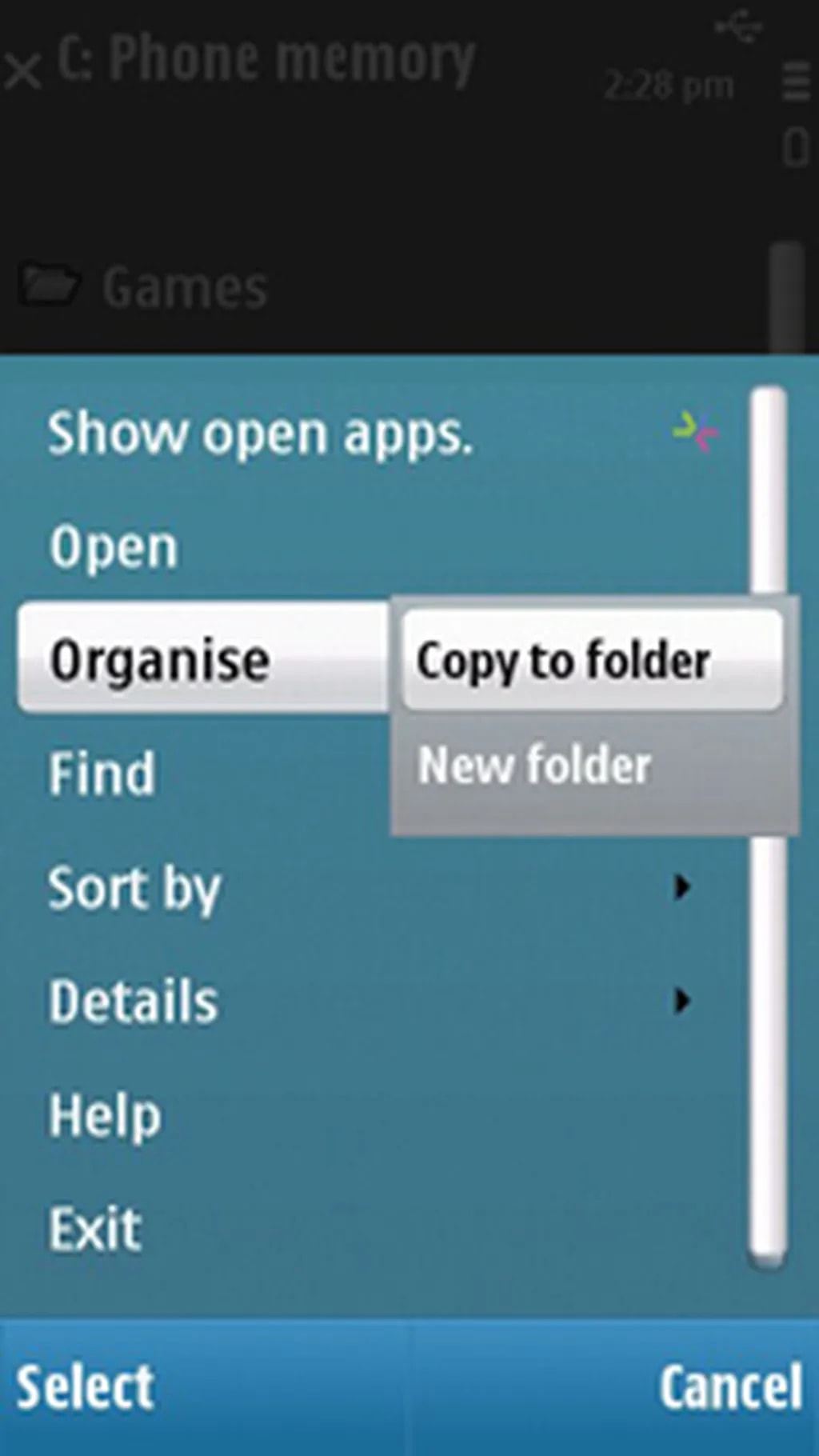The height and width of the screenshot is (1456, 819).
Task: Tap the Organise menu item
Action: [x=160, y=661]
